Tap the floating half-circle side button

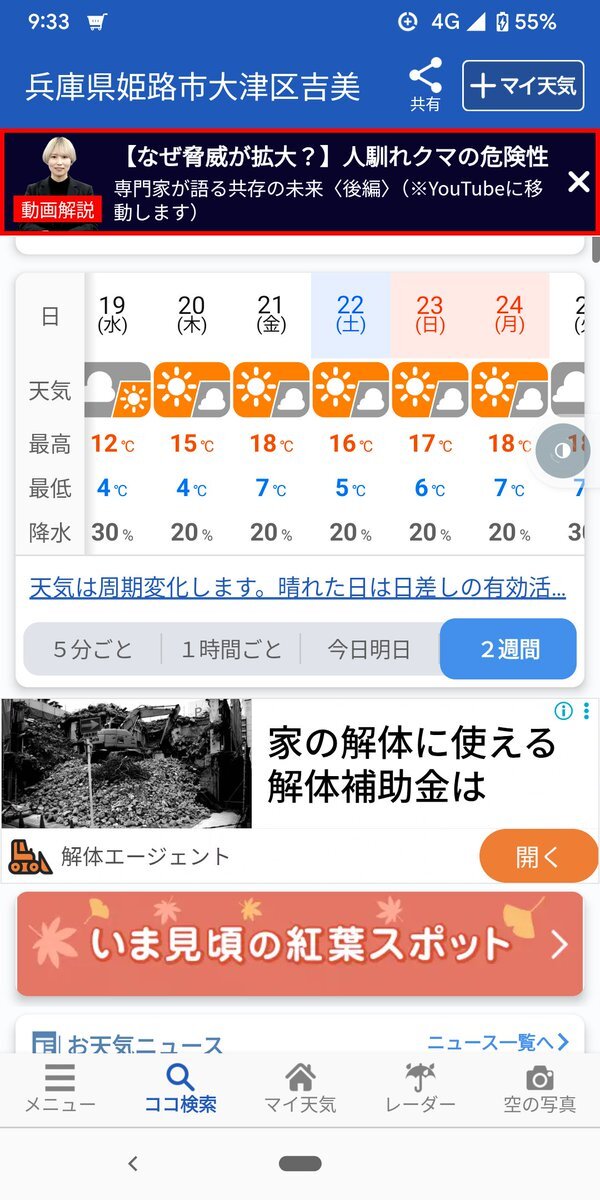click(x=560, y=450)
